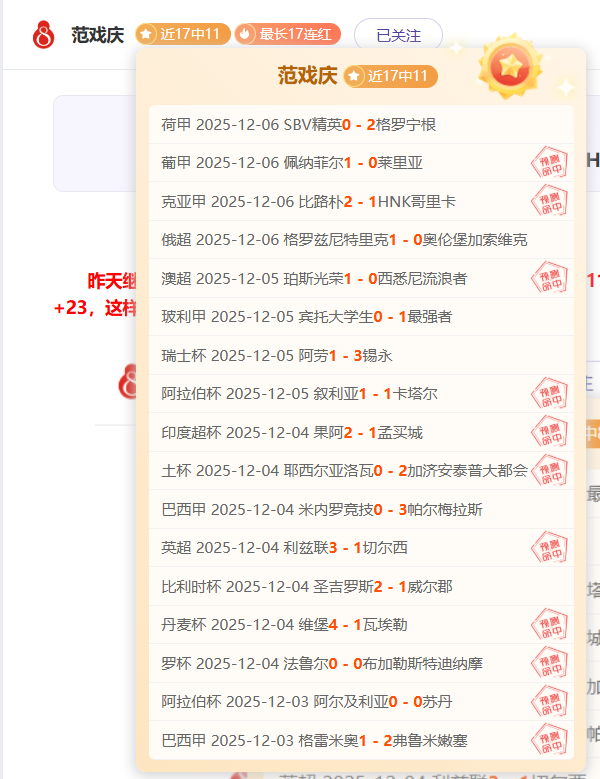The width and height of the screenshot is (600, 779).
Task: Tap the 近17中11 badge beside the avatar
Action: [x=183, y=34]
